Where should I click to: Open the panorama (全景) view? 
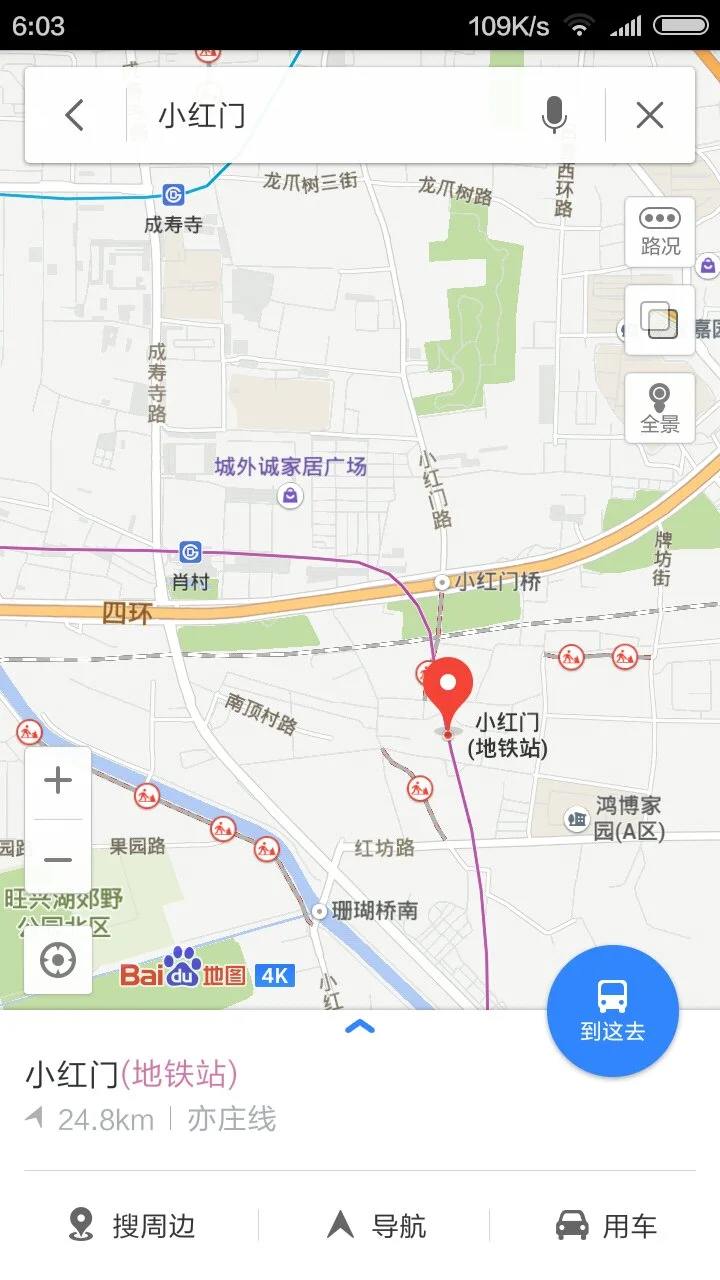tap(659, 406)
